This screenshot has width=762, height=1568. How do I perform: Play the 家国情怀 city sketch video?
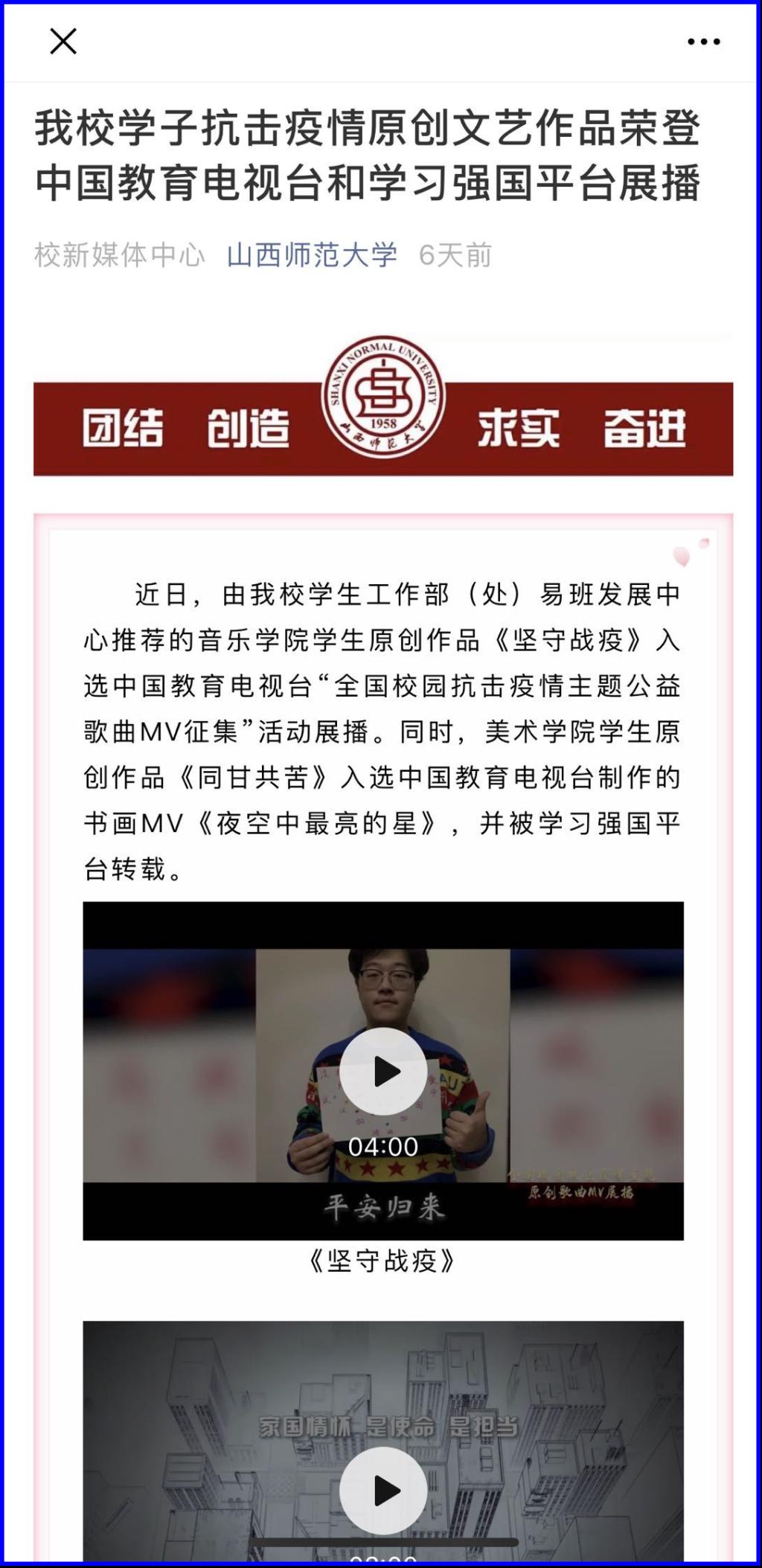click(383, 1490)
